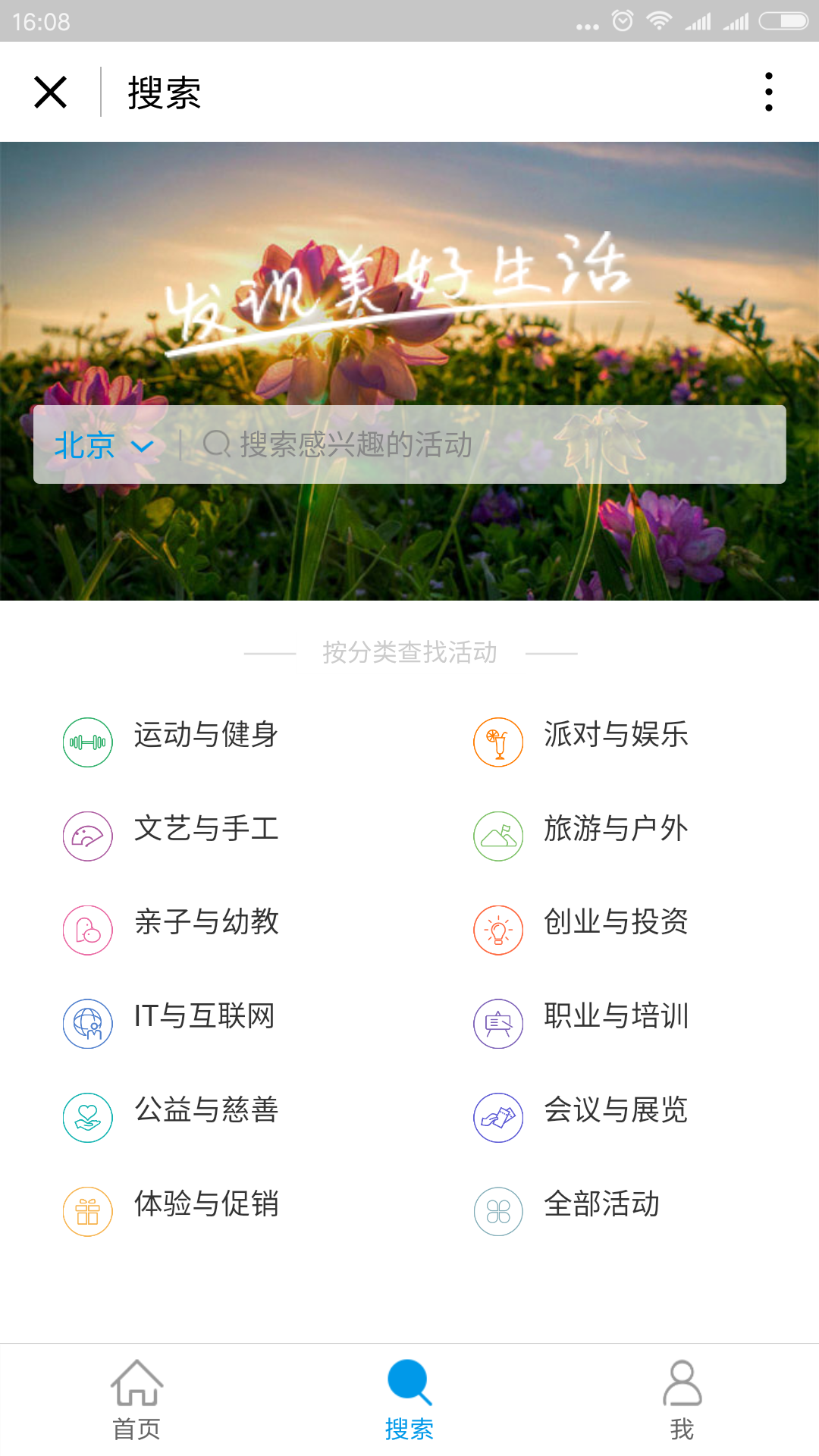Close the 搜索 page
This screenshot has height=1456, width=819.
pyautogui.click(x=51, y=93)
